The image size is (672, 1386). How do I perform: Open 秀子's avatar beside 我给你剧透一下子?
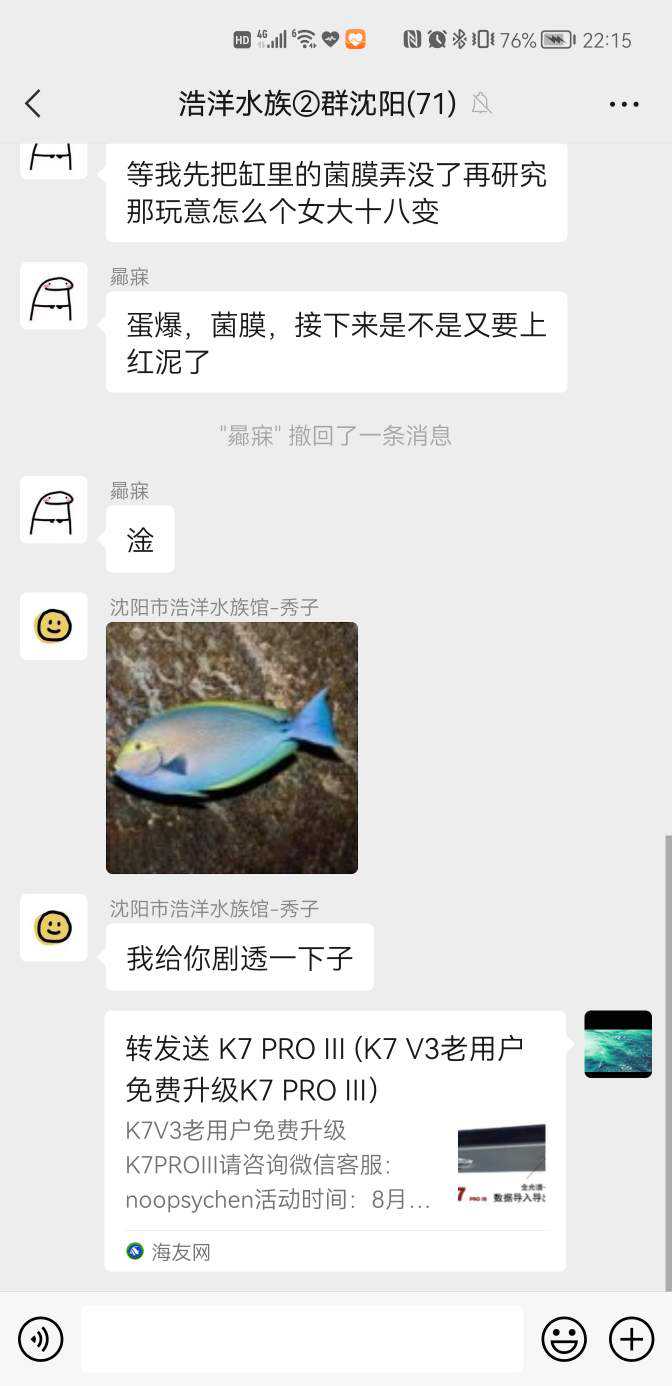53,928
